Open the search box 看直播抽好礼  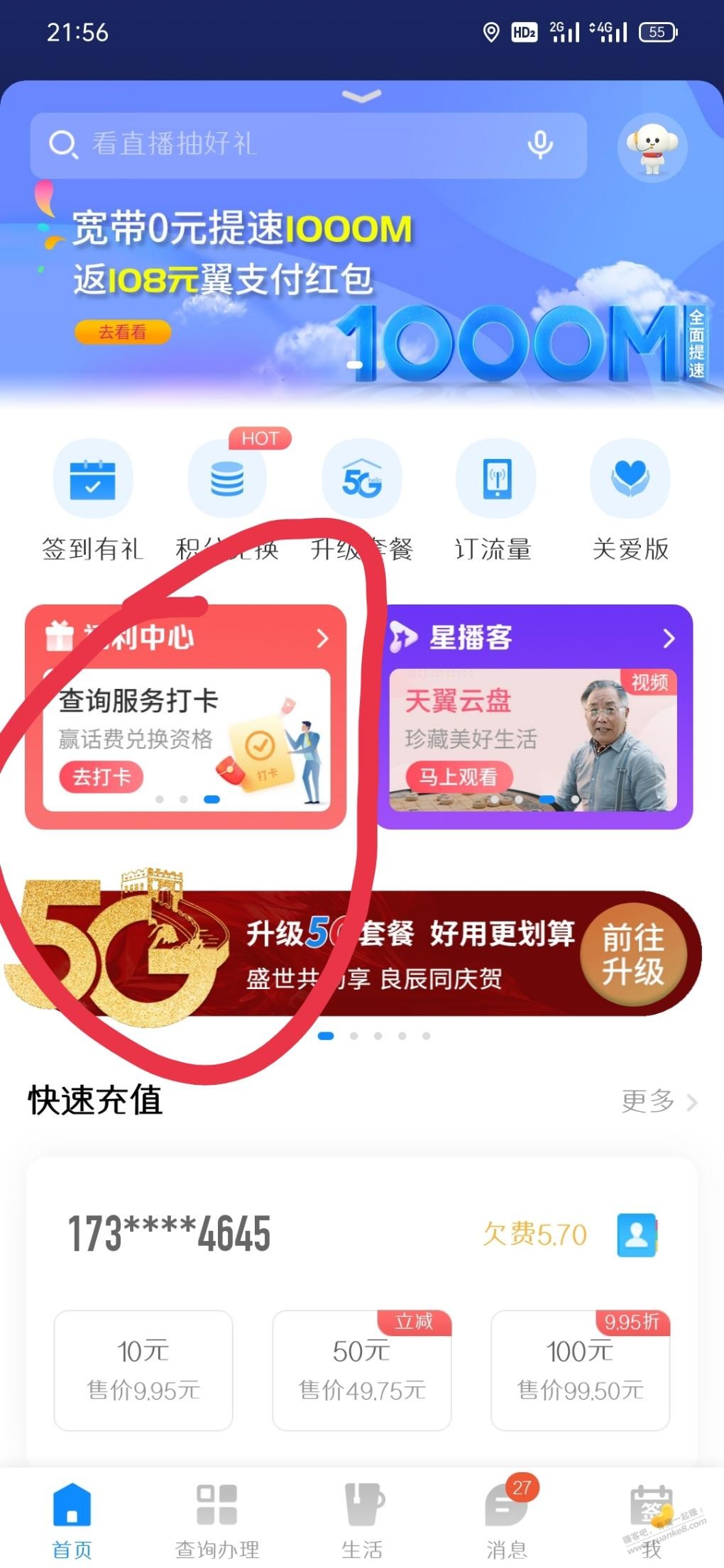coord(284,145)
